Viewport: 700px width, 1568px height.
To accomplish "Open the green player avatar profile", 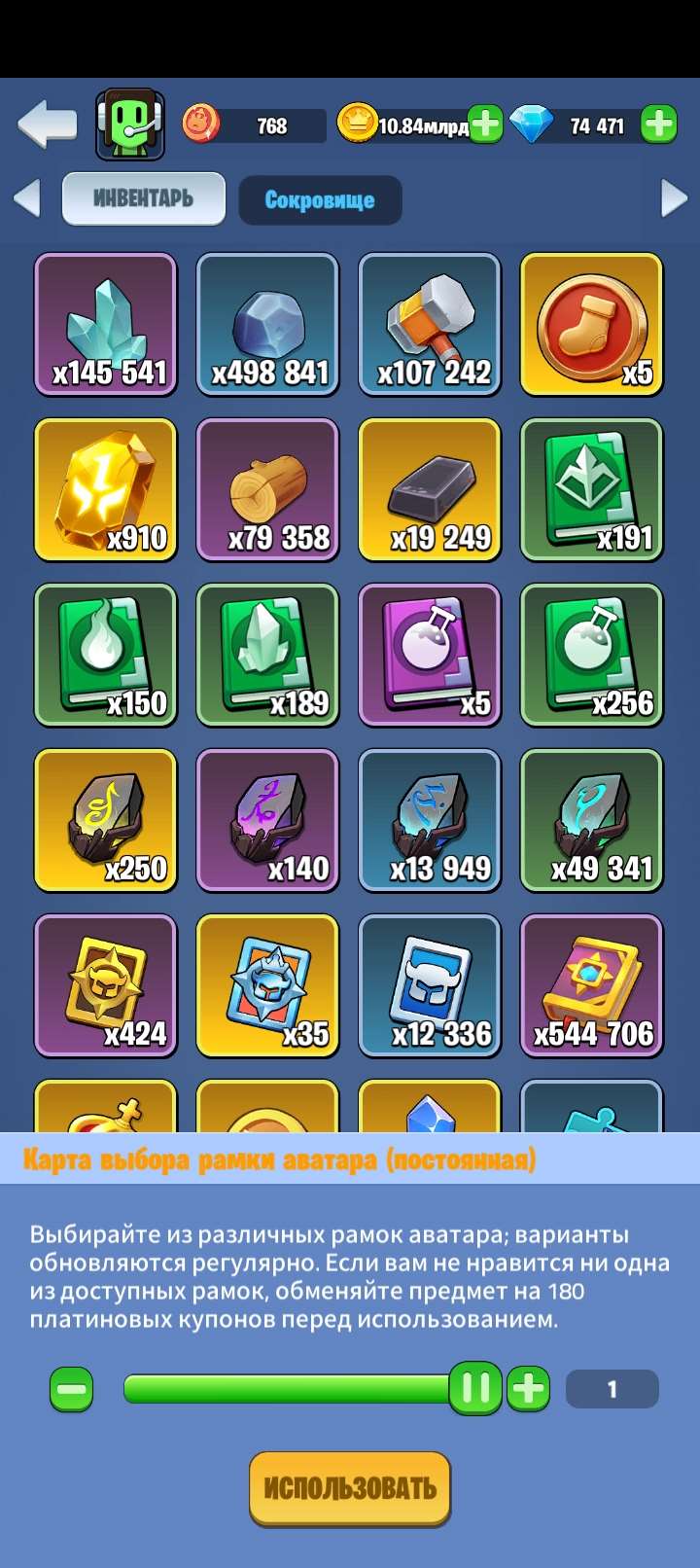I will click(129, 125).
